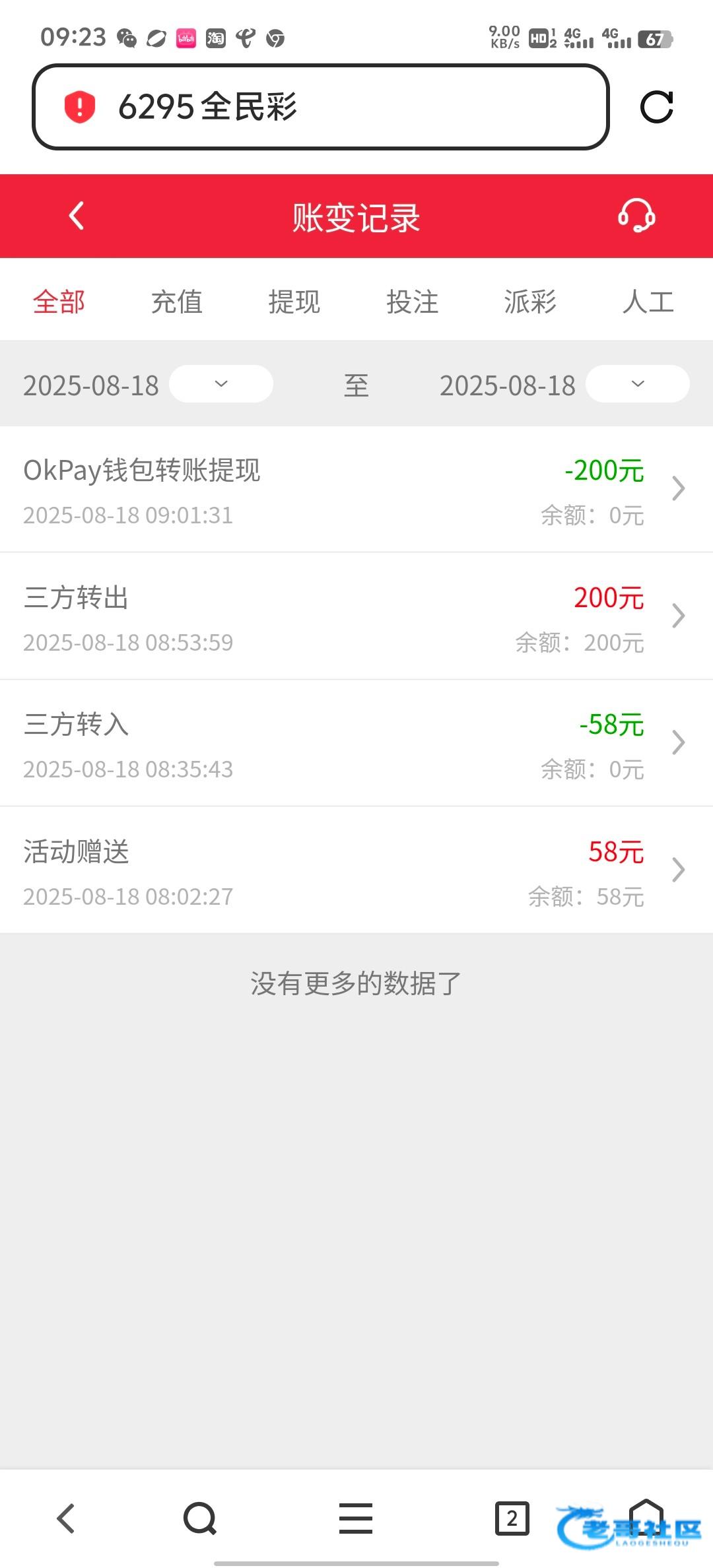The height and width of the screenshot is (1568, 713).
Task: Show the 2 open browser tabs
Action: (512, 1518)
